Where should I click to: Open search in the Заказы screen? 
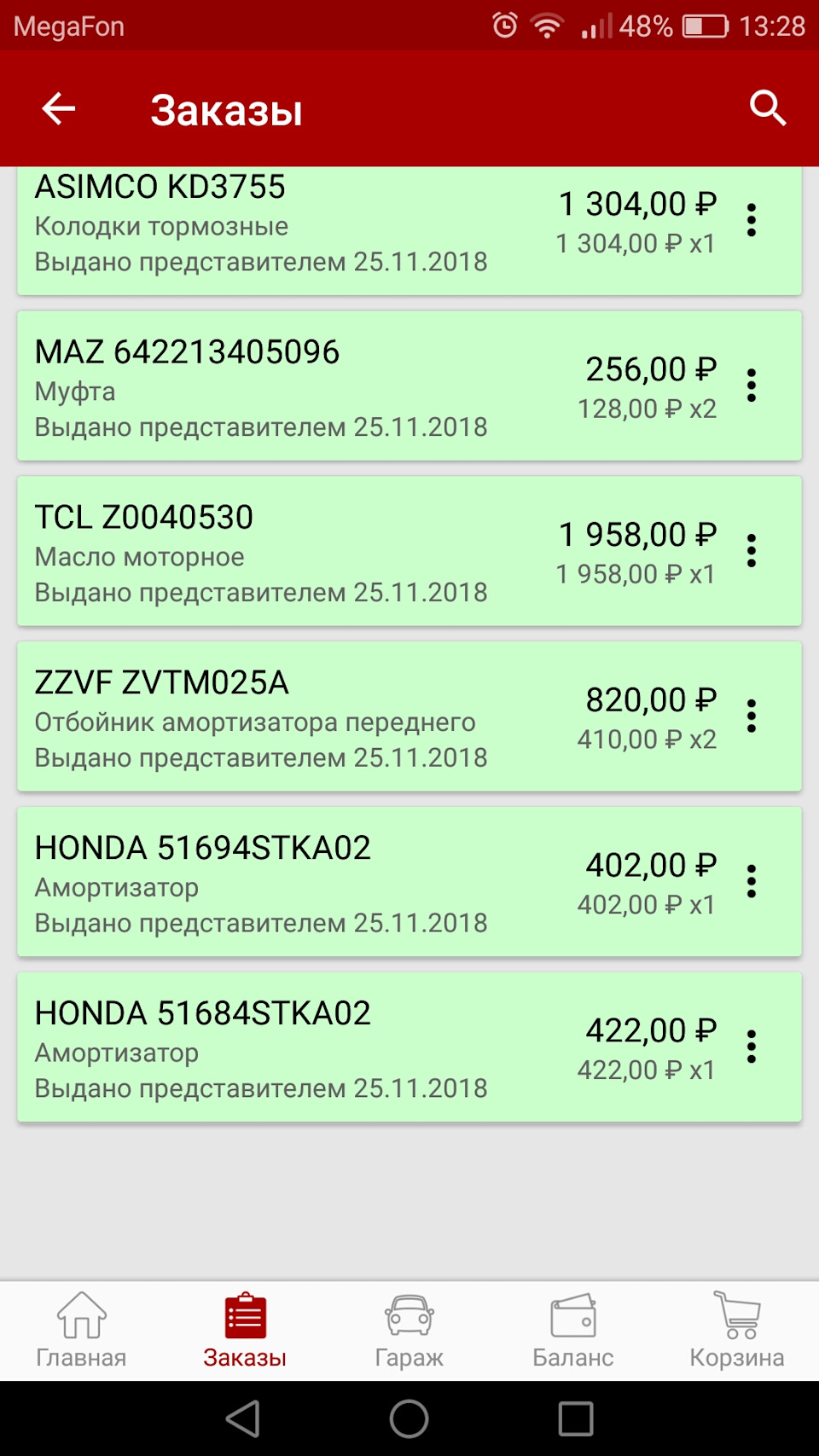pos(767,107)
